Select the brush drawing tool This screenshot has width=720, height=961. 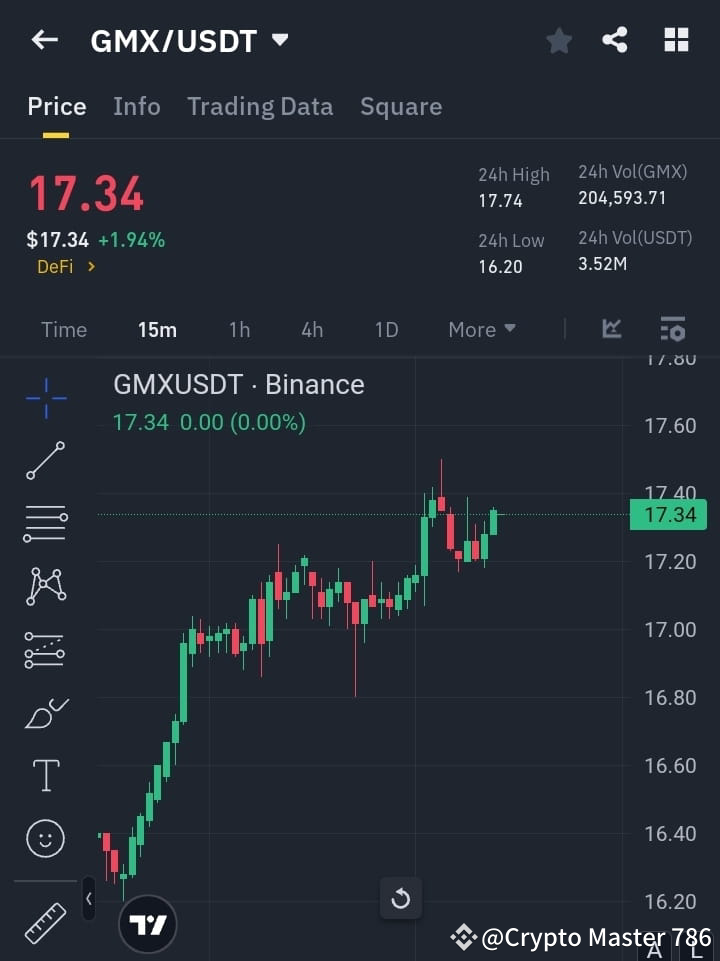click(x=45, y=712)
